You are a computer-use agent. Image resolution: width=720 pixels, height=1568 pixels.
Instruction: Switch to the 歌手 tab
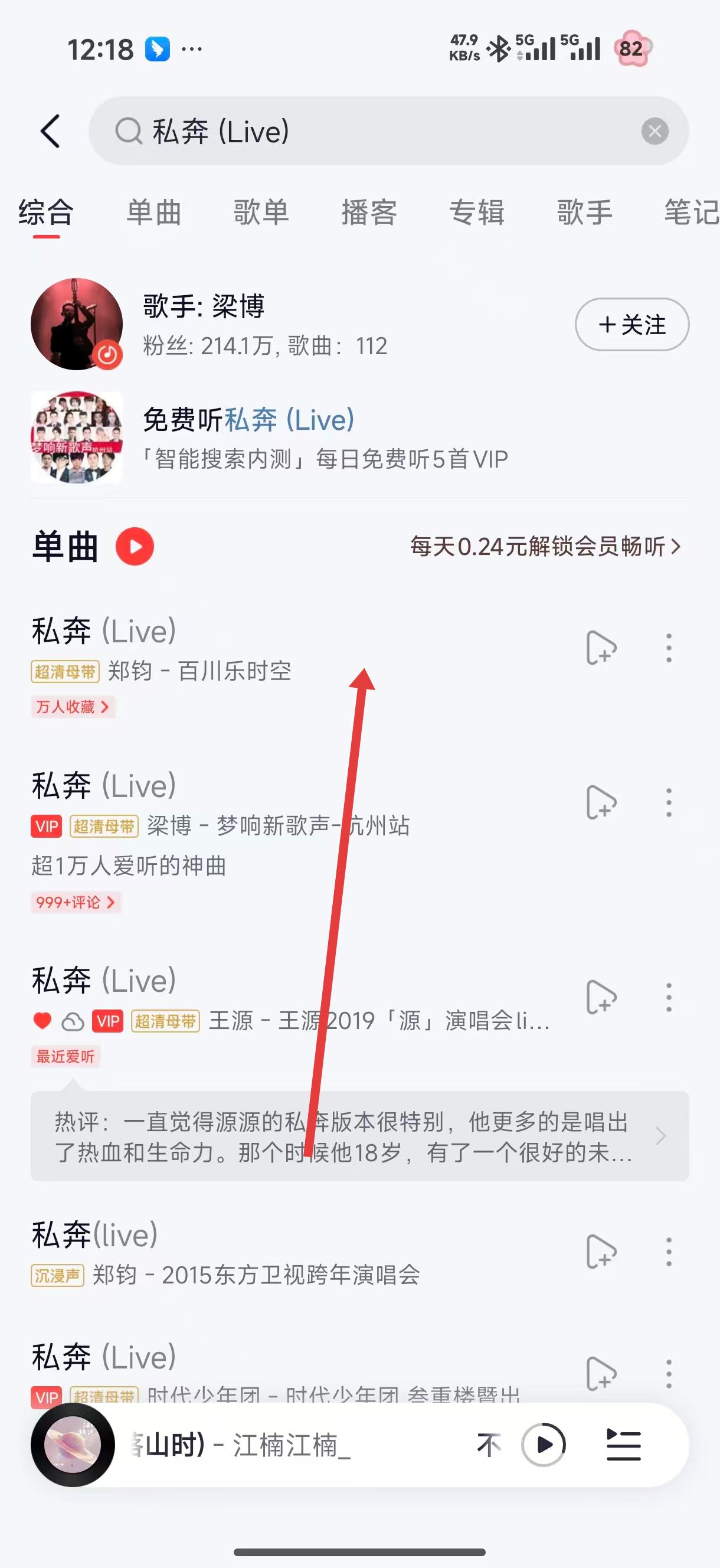click(584, 213)
